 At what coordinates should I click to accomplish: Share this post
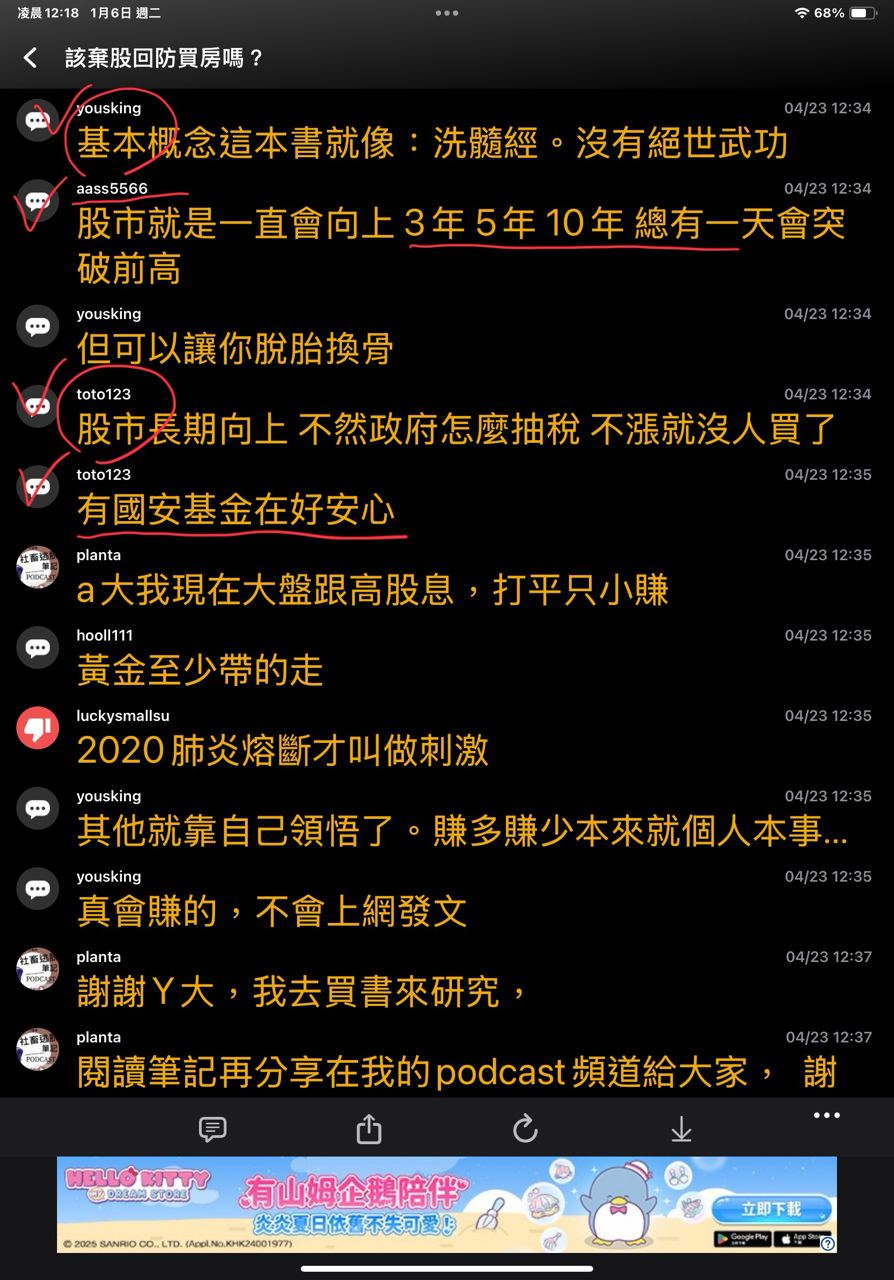[369, 1130]
